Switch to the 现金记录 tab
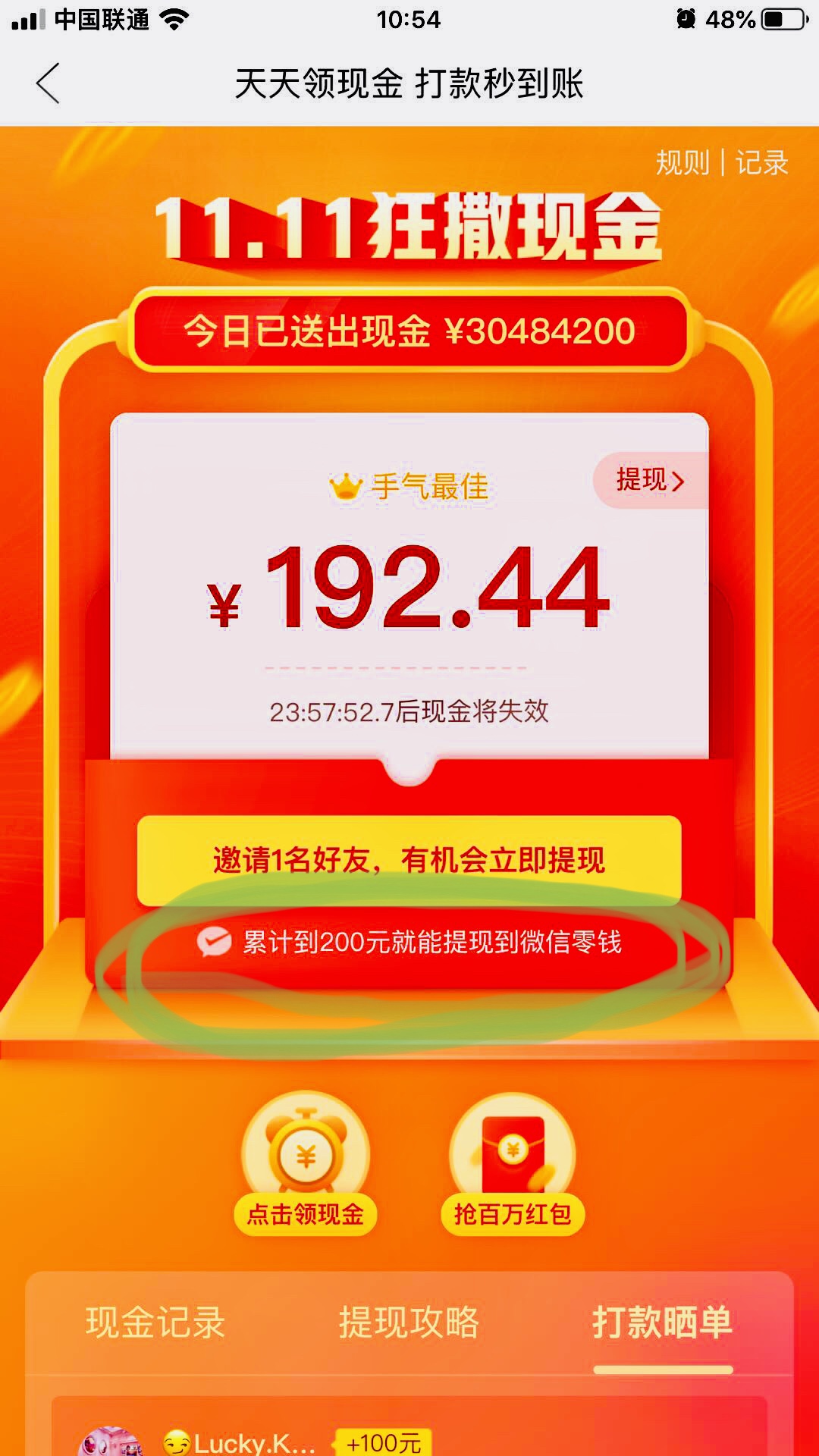819x1456 pixels. [x=155, y=1323]
